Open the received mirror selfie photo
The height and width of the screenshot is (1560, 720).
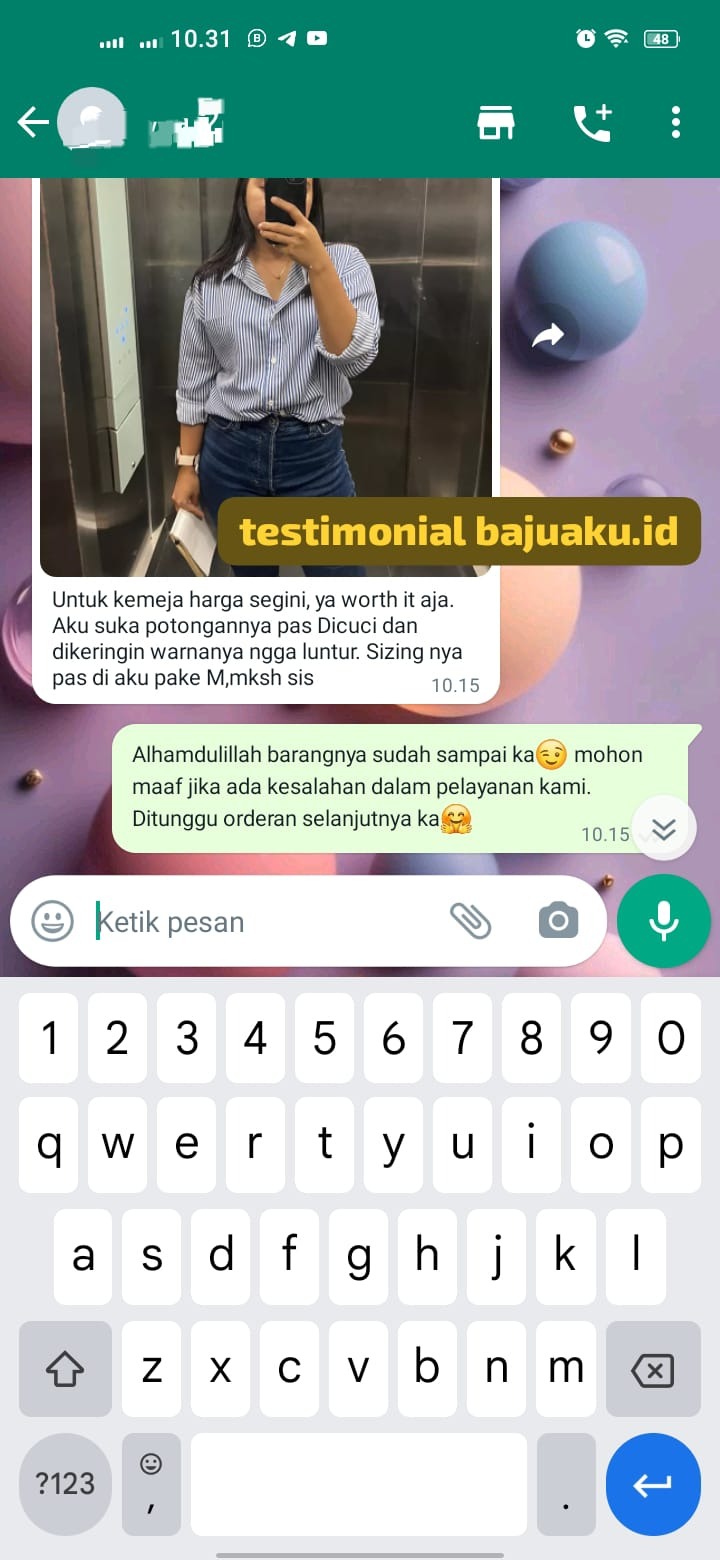click(266, 380)
